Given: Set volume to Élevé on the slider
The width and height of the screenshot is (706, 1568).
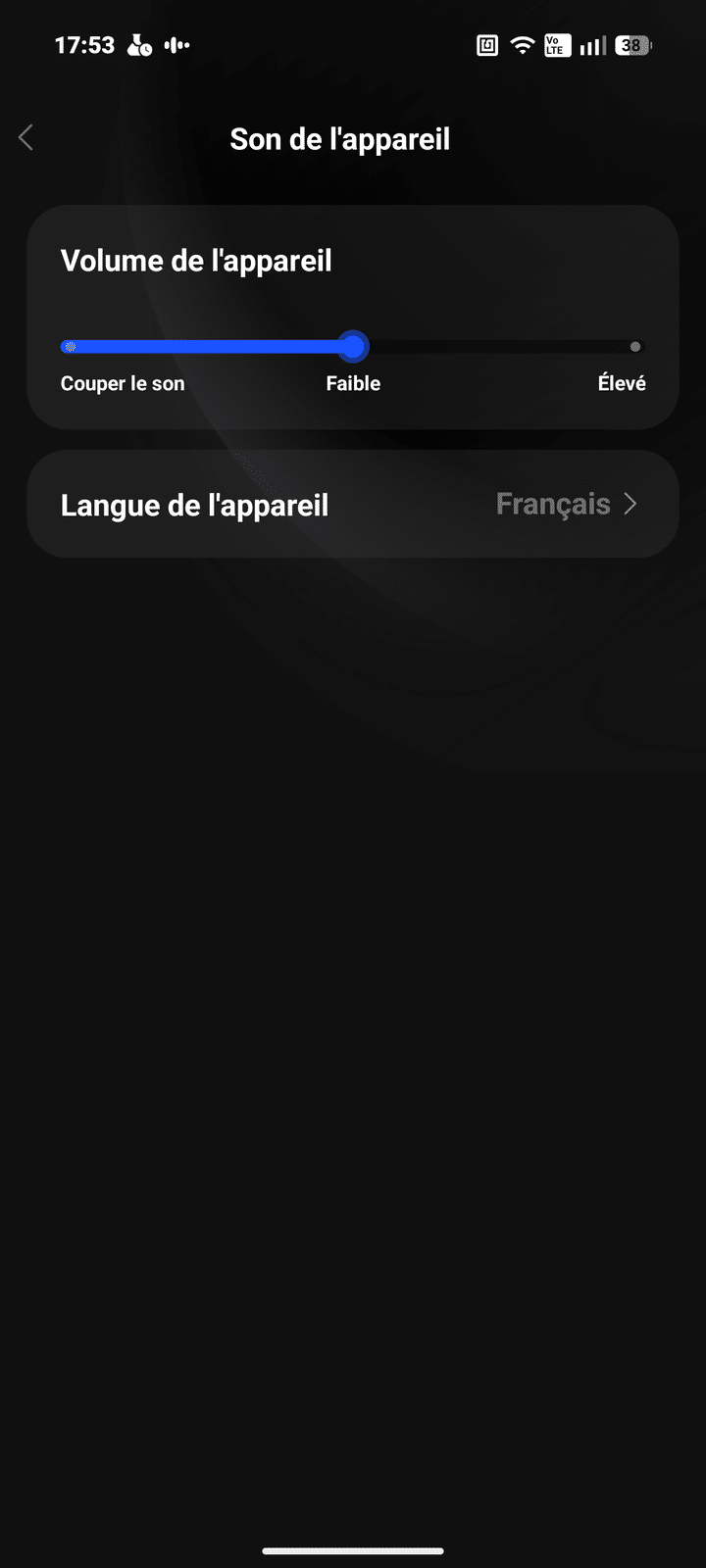Looking at the screenshot, I should click(x=635, y=347).
